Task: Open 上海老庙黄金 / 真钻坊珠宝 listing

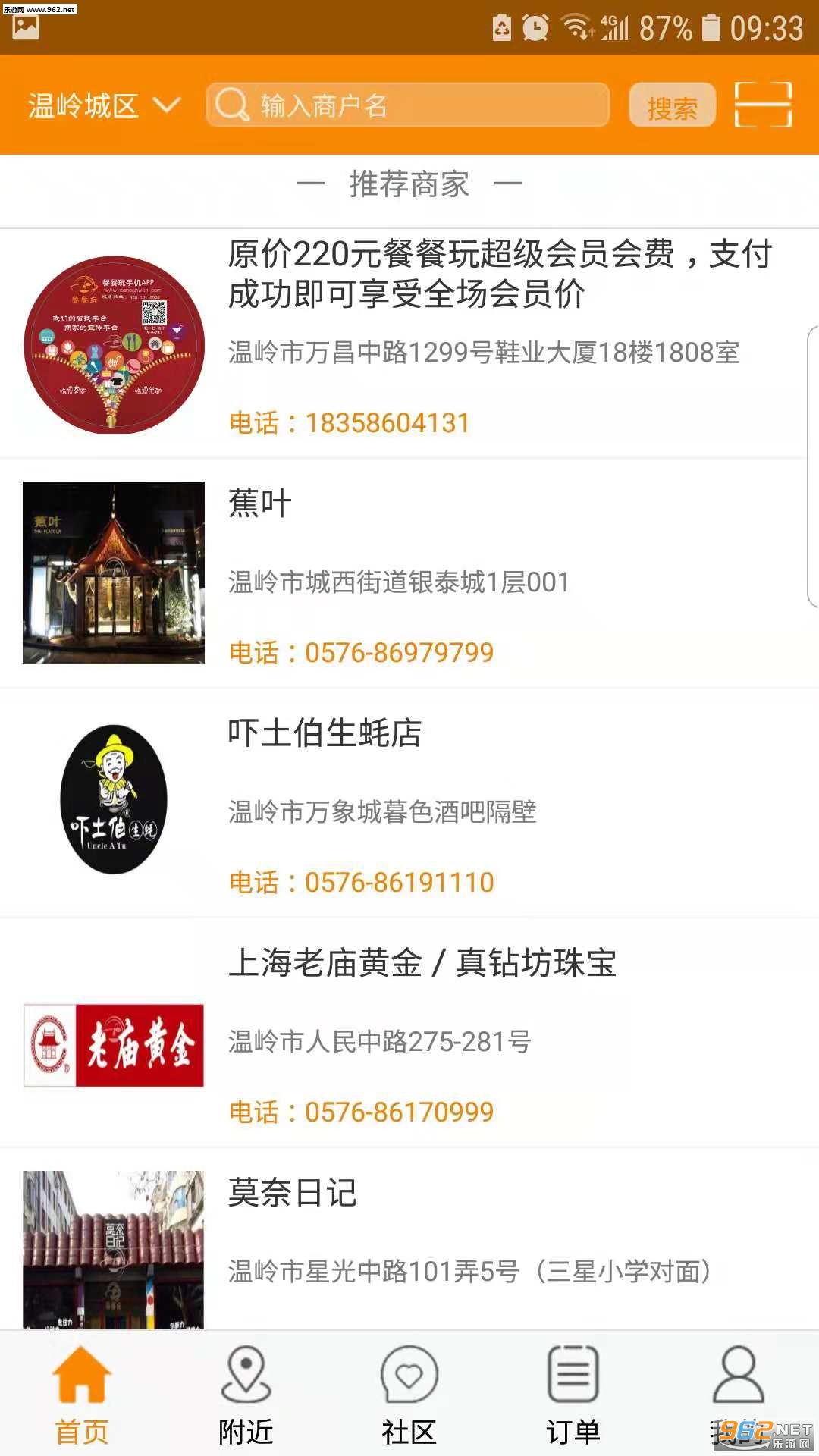Action: point(409,1033)
